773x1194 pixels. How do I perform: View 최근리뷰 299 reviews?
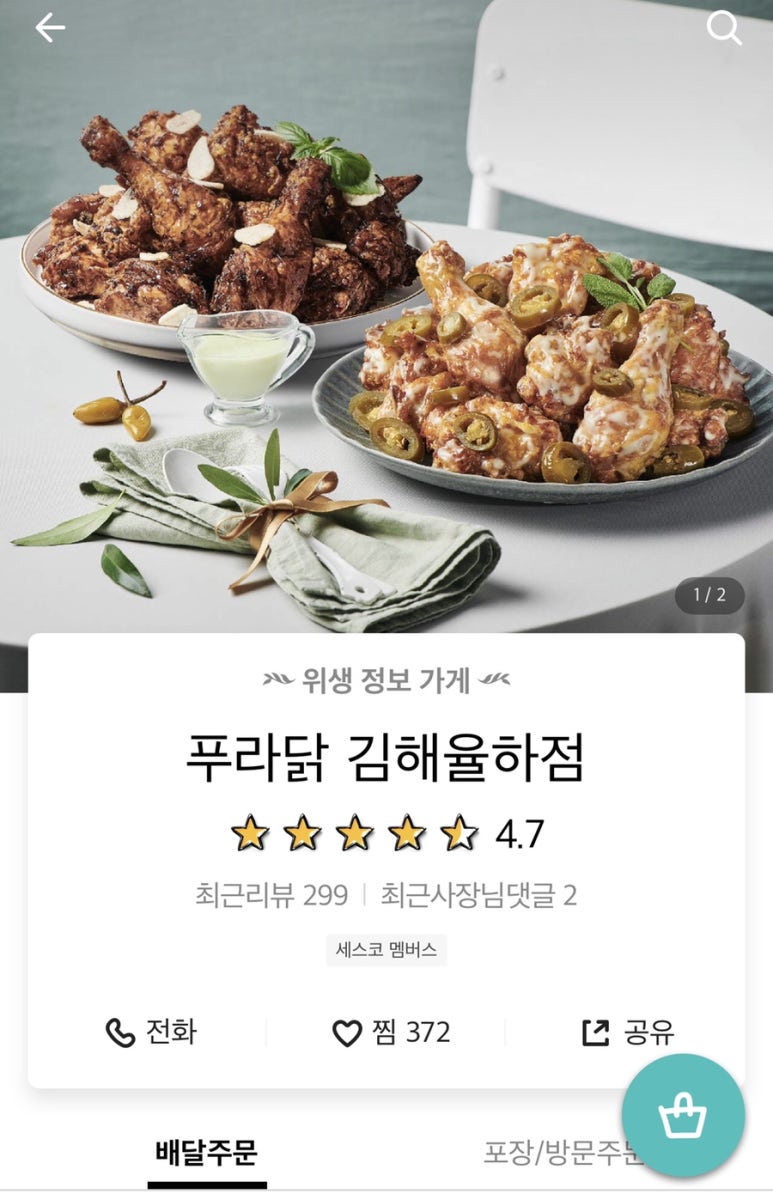[x=271, y=895]
